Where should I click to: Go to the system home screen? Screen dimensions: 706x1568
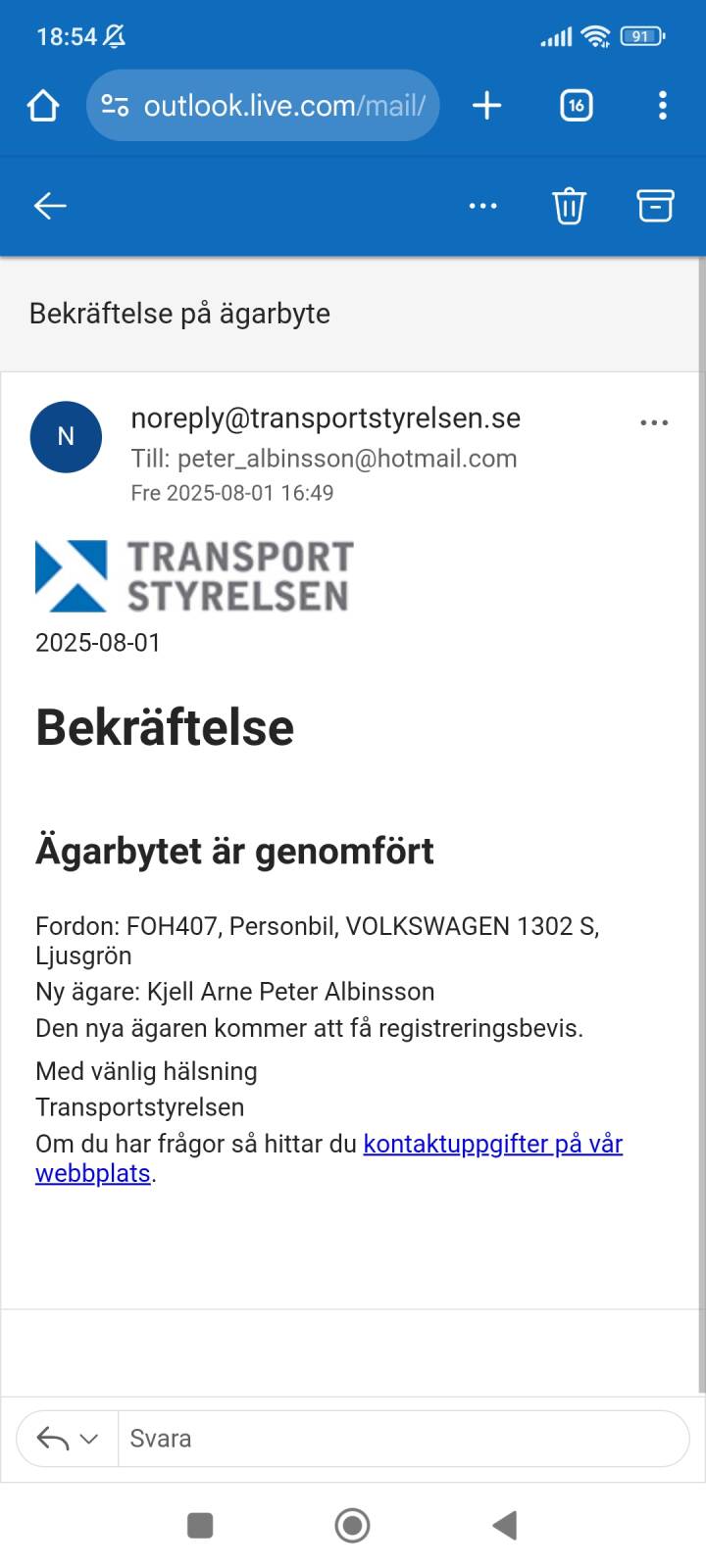[352, 1525]
